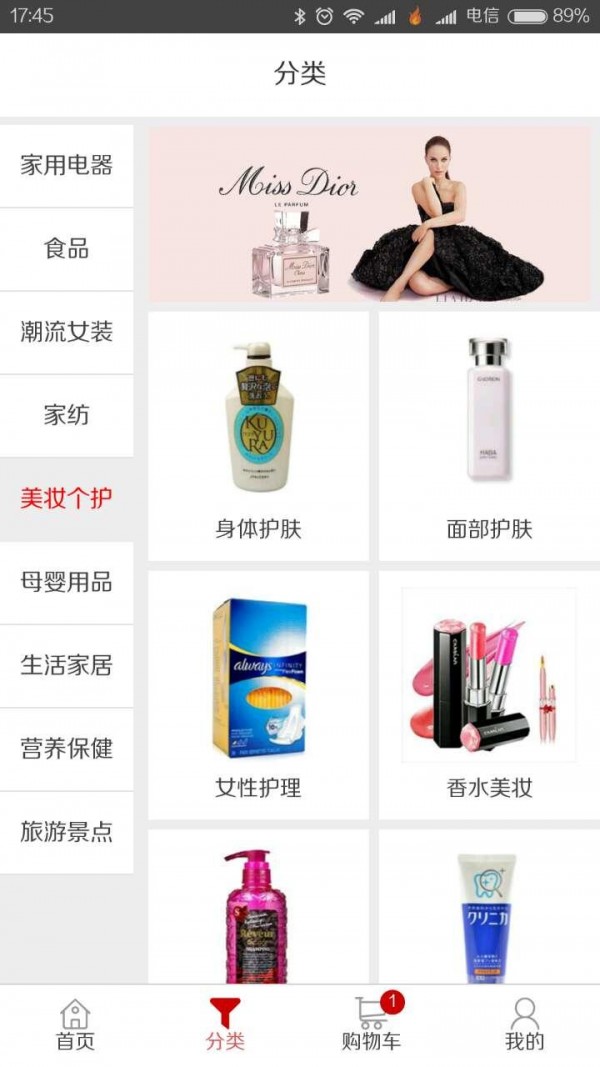The width and height of the screenshot is (600, 1067).
Task: Select the 美妆个护 category
Action: coord(66,498)
